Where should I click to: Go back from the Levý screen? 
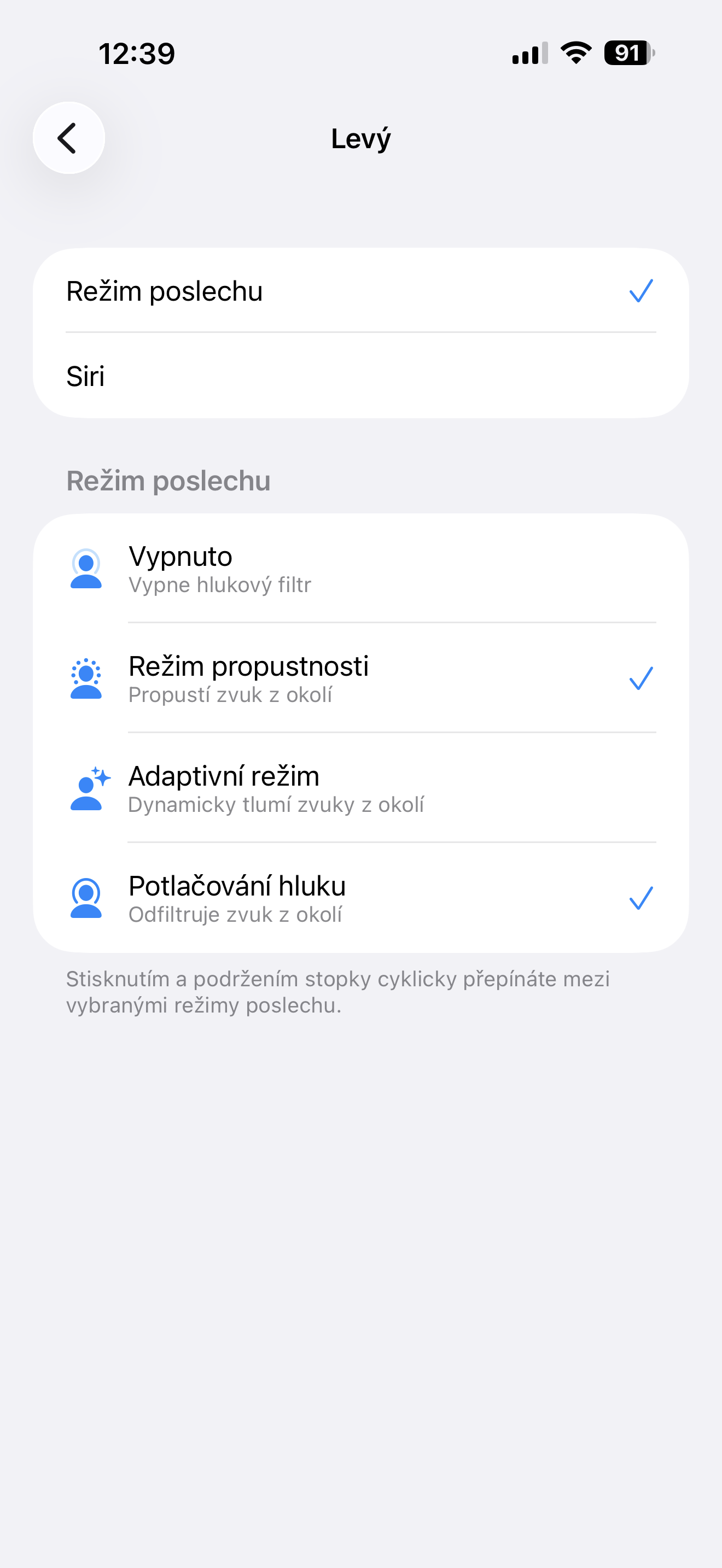pyautogui.click(x=68, y=138)
